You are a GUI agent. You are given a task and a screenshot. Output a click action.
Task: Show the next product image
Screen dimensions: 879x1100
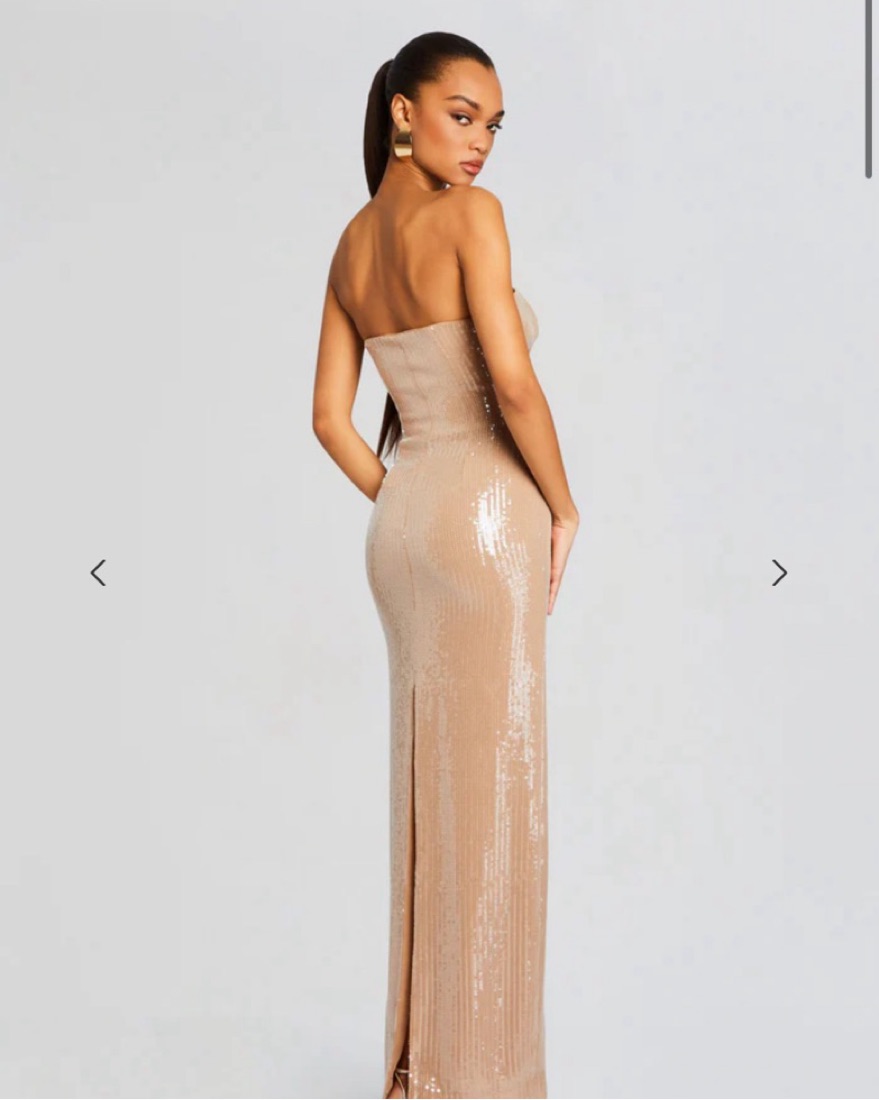(779, 573)
